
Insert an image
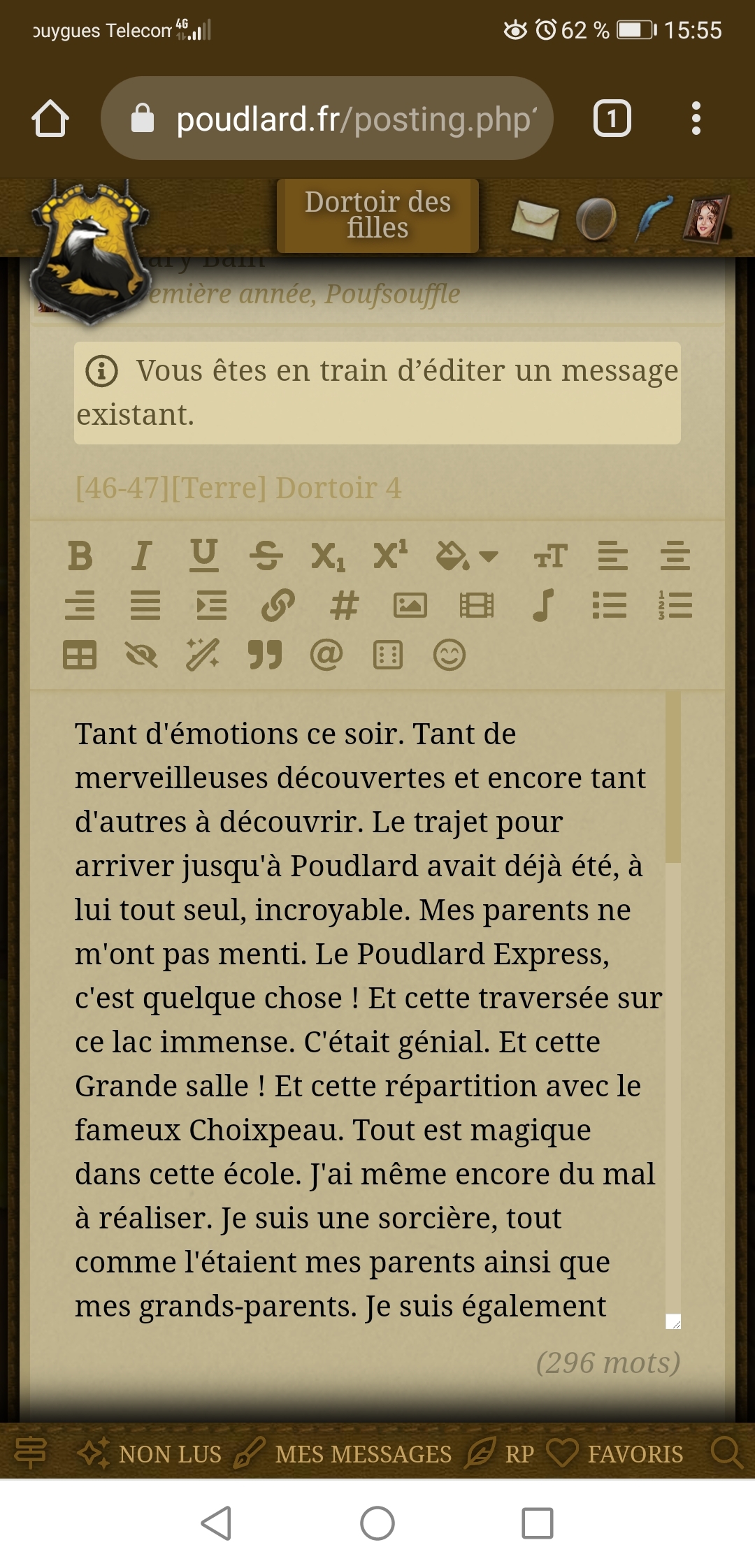[x=410, y=605]
